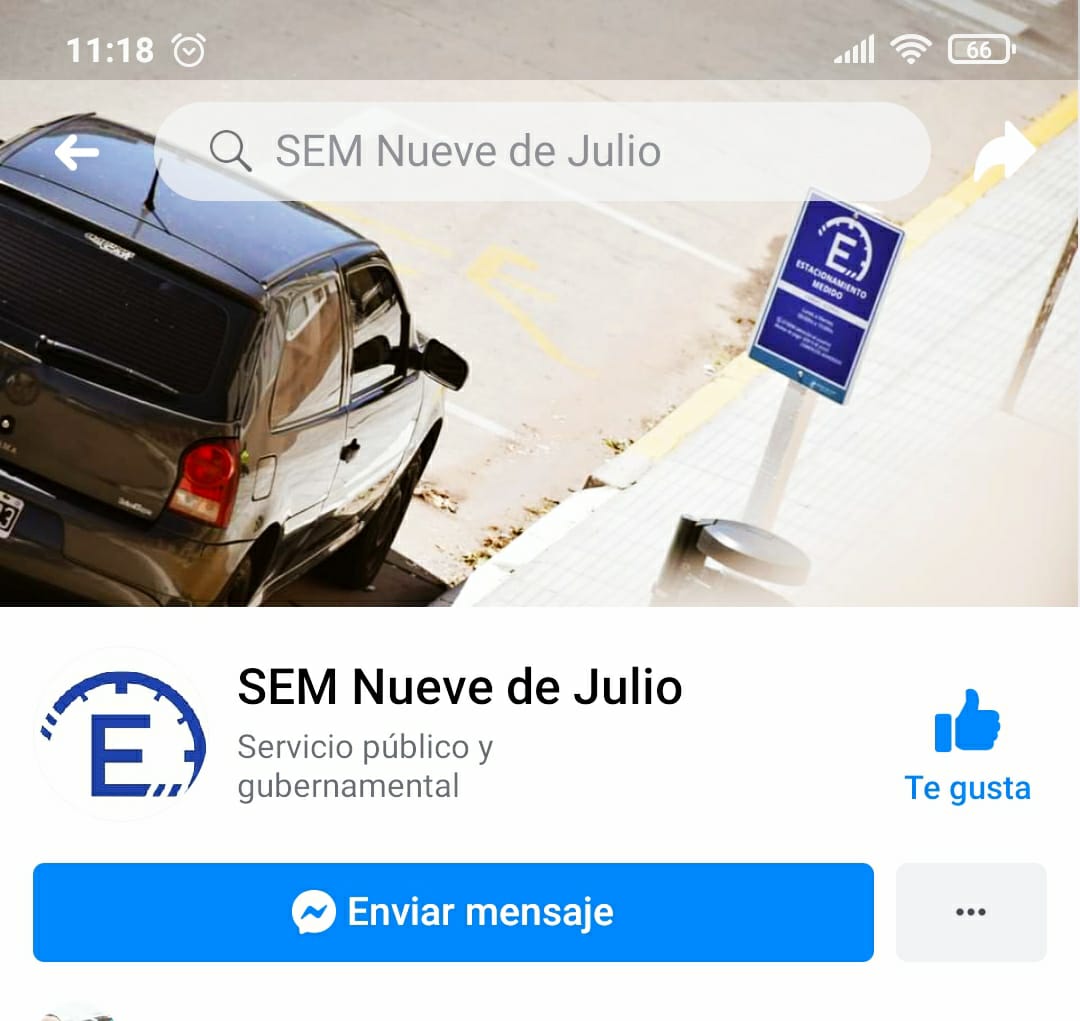1080x1021 pixels.
Task: Share this page with the arrow icon
Action: (1004, 152)
